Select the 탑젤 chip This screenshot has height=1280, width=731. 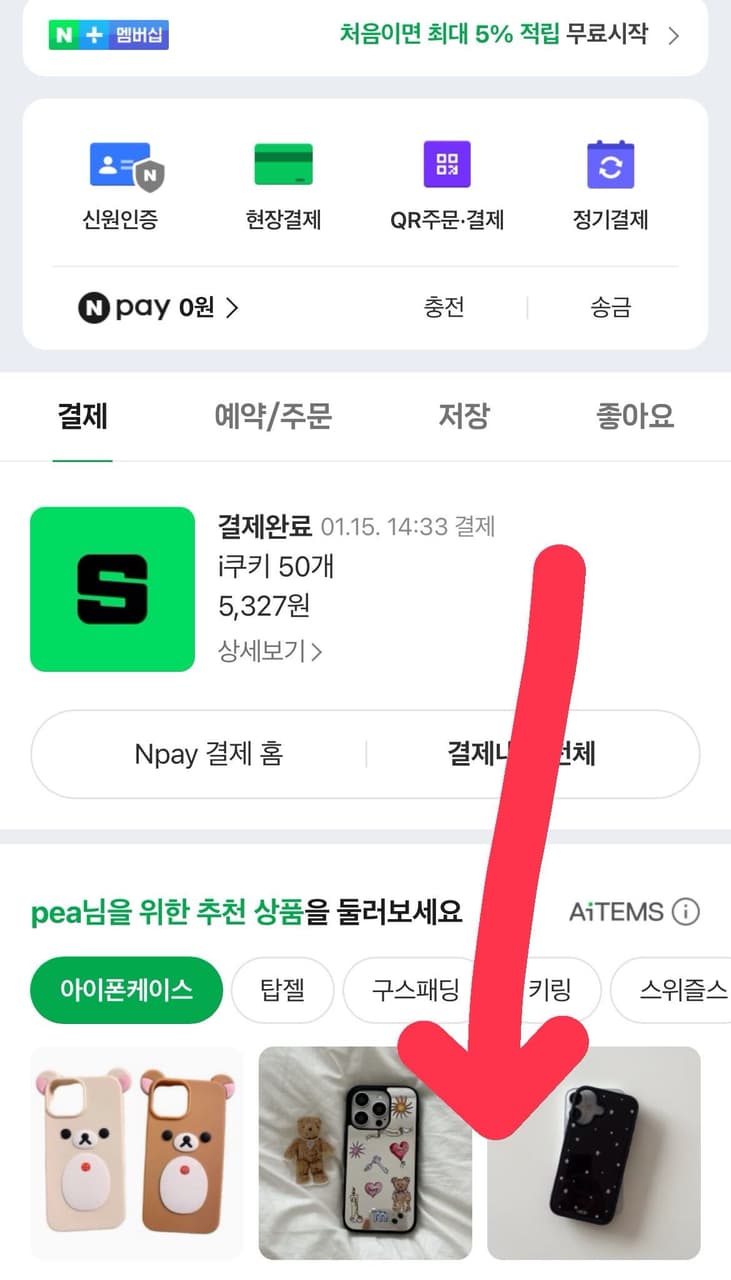pos(281,990)
